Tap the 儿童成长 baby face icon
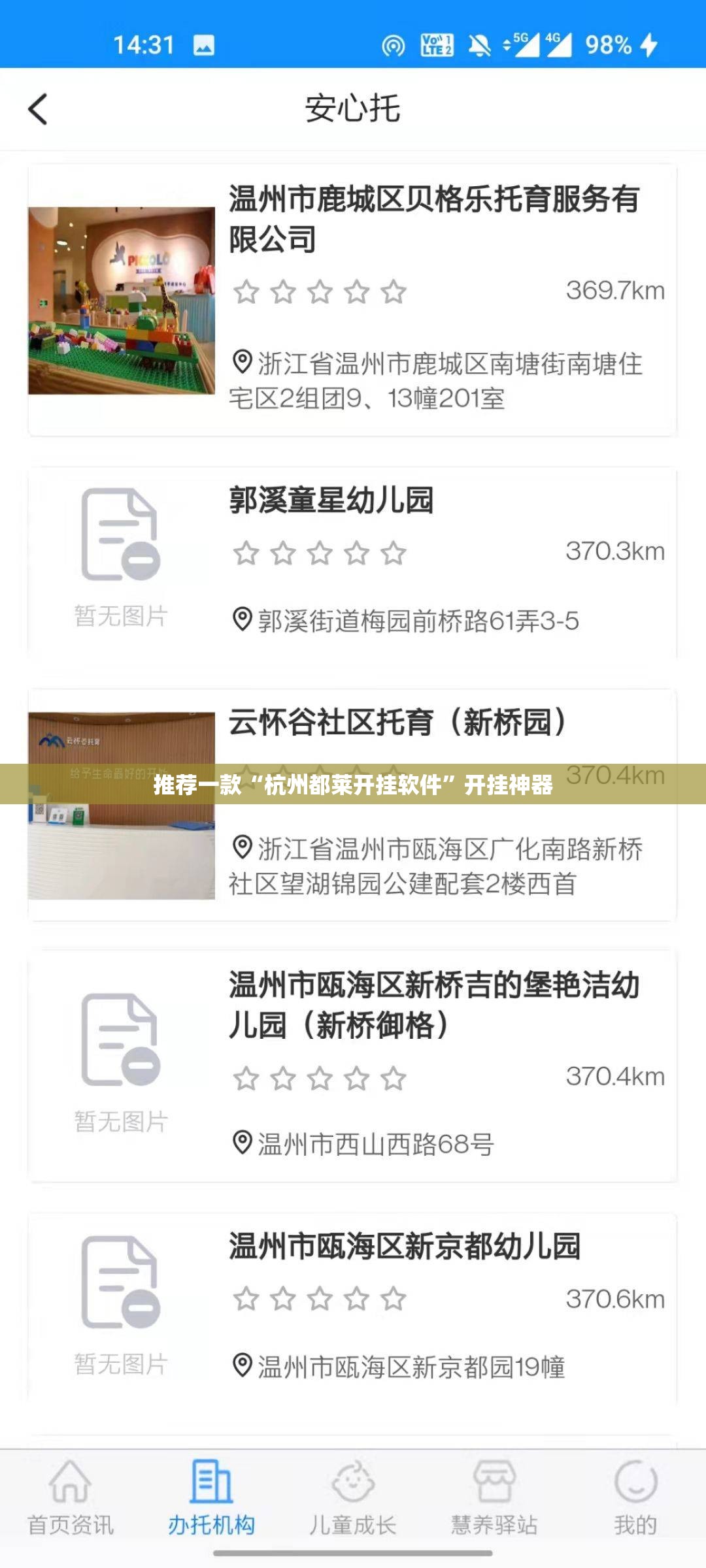This screenshot has width=706, height=1568. [x=353, y=1482]
